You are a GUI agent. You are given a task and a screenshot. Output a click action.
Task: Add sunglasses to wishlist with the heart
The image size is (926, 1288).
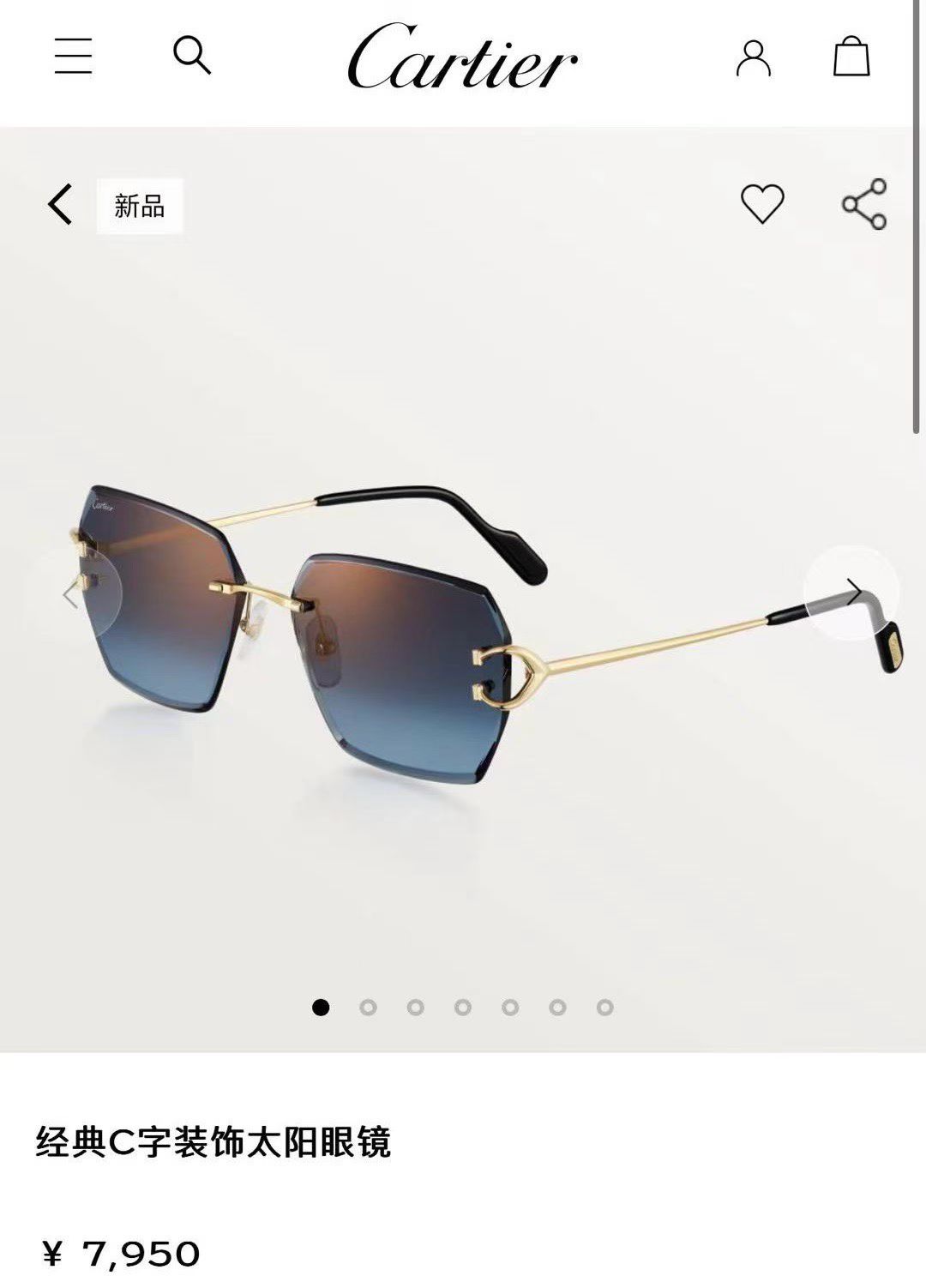(762, 204)
